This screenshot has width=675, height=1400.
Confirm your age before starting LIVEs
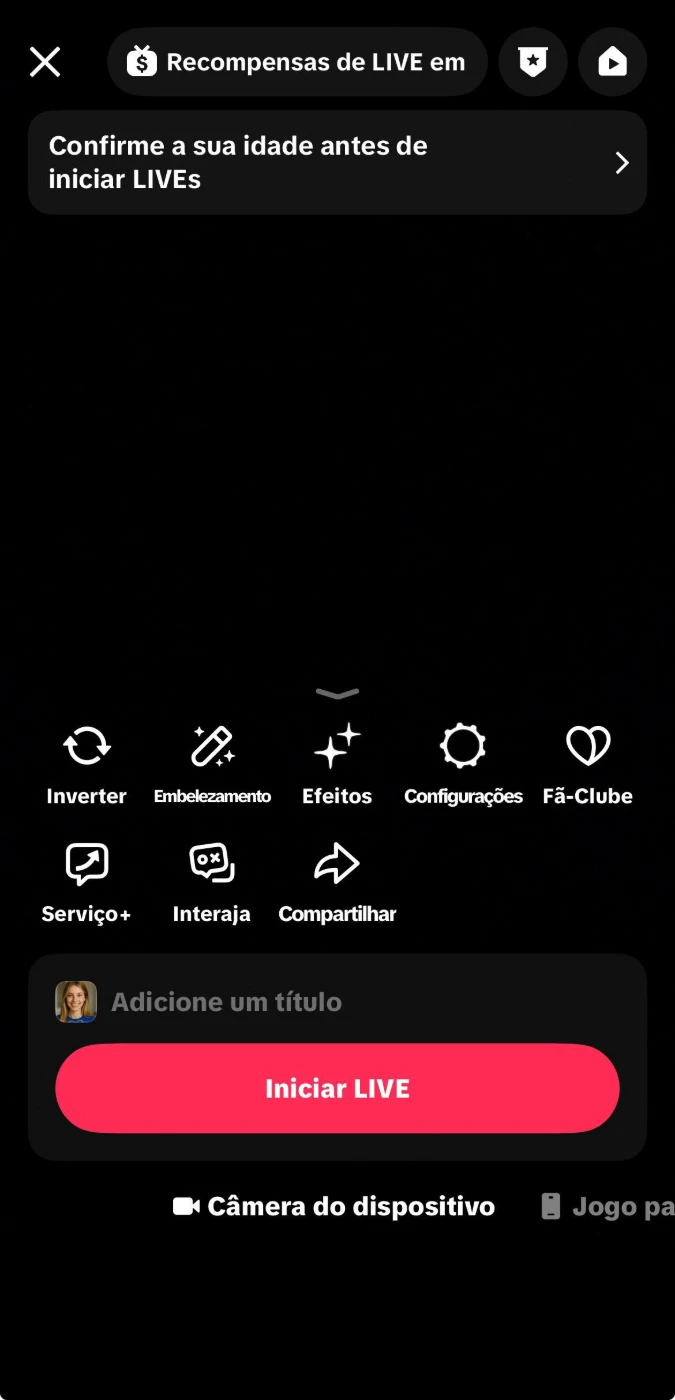(x=337, y=163)
